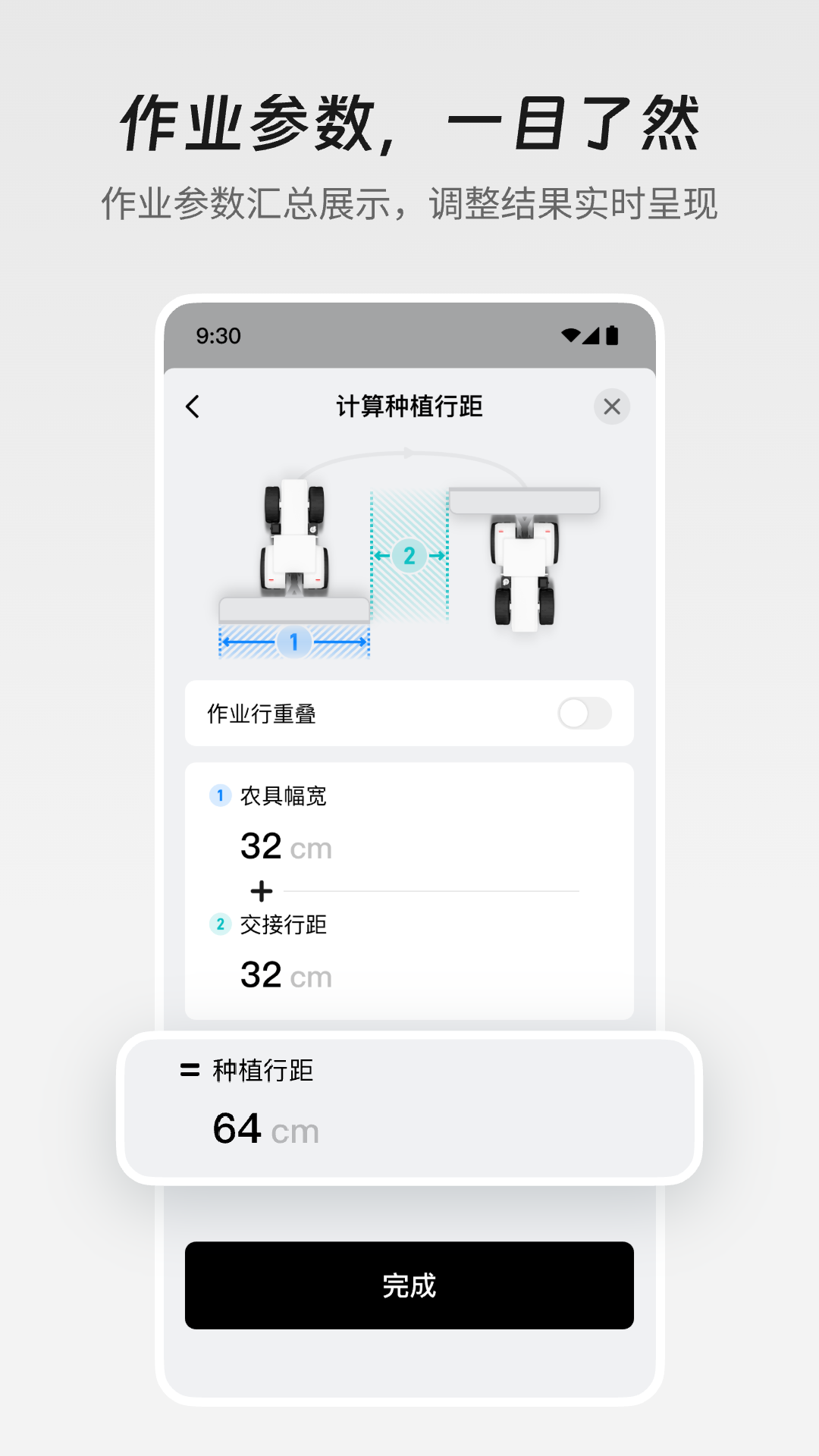819x1456 pixels.
Task: Enable the 作业行重叠 toggle switch
Action: [585, 713]
